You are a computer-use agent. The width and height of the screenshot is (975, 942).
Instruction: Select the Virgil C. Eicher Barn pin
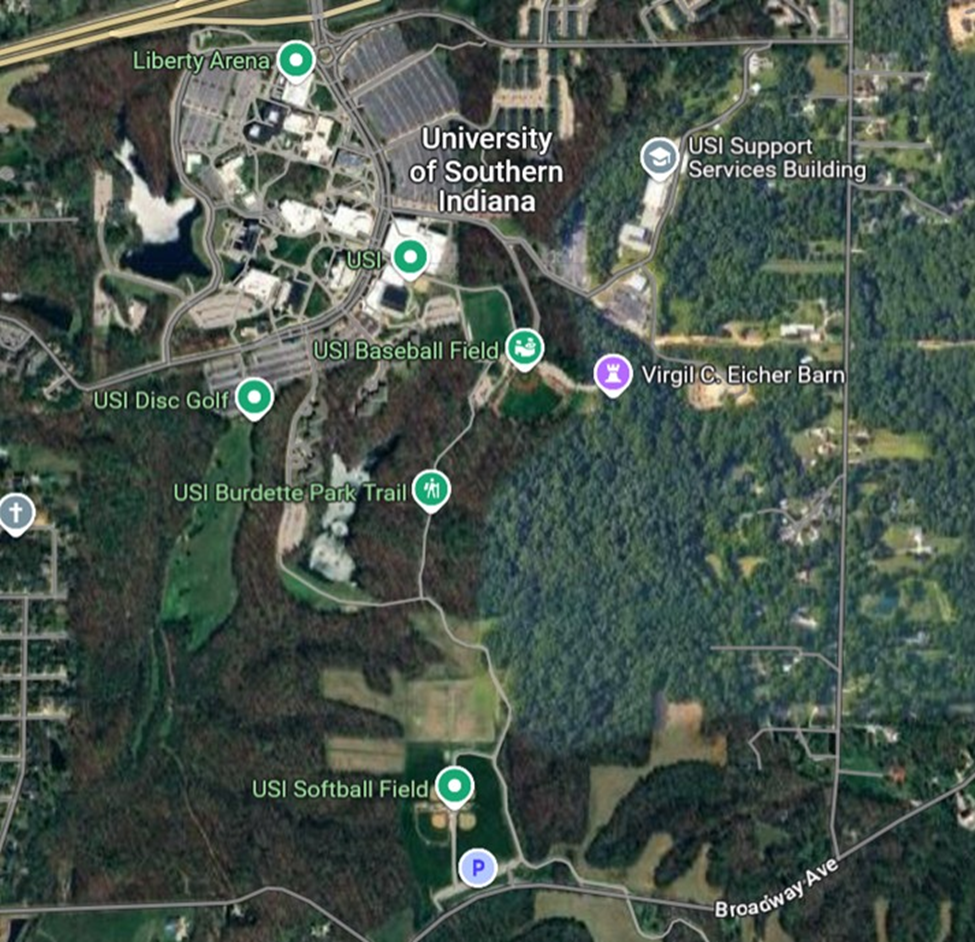pos(612,374)
